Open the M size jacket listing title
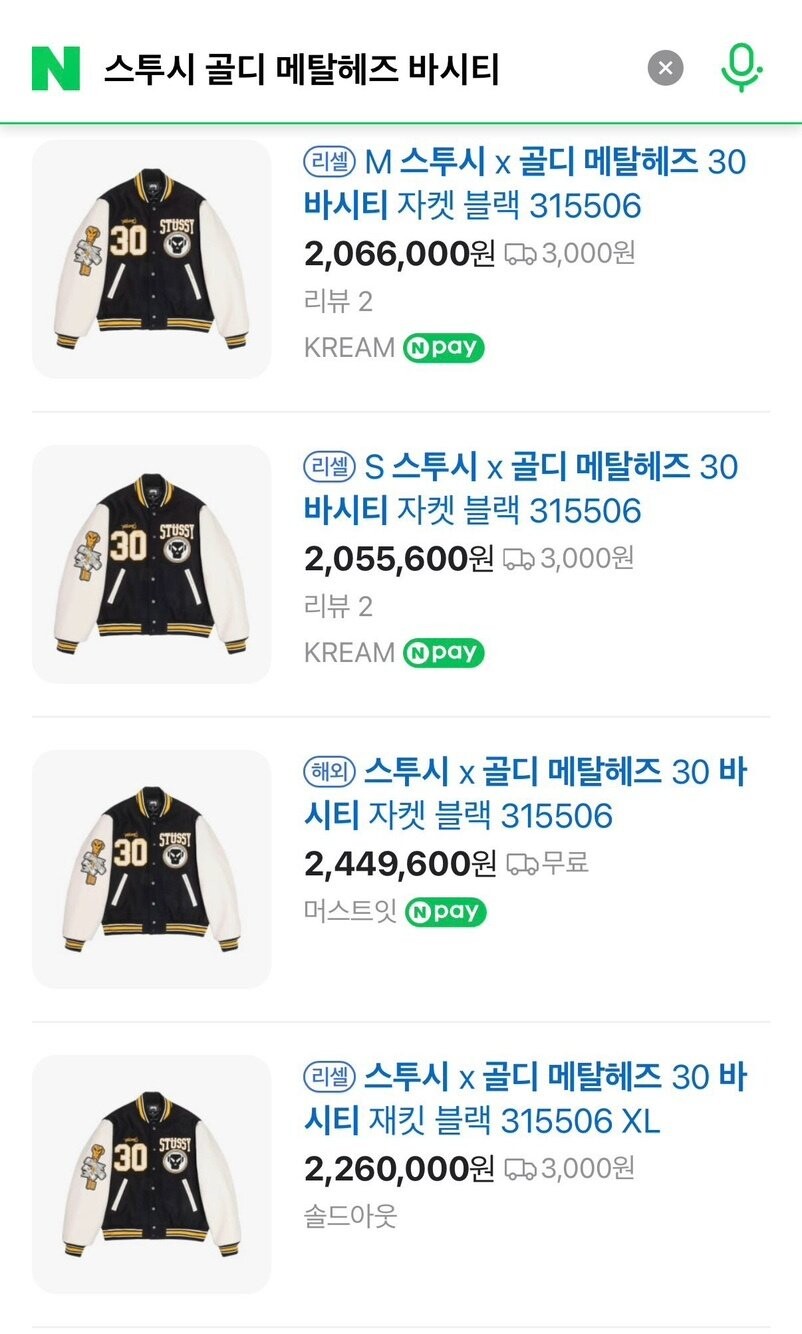 pos(525,183)
